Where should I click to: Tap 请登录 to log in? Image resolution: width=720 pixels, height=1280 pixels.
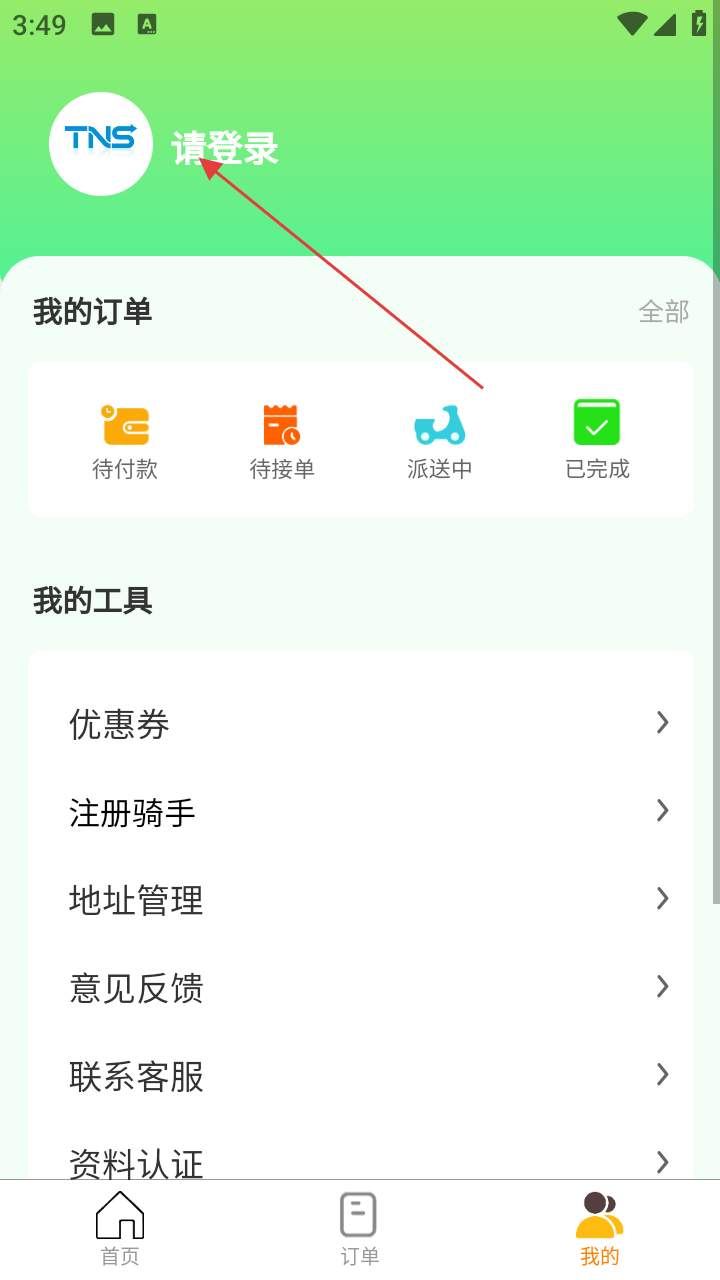(x=225, y=149)
